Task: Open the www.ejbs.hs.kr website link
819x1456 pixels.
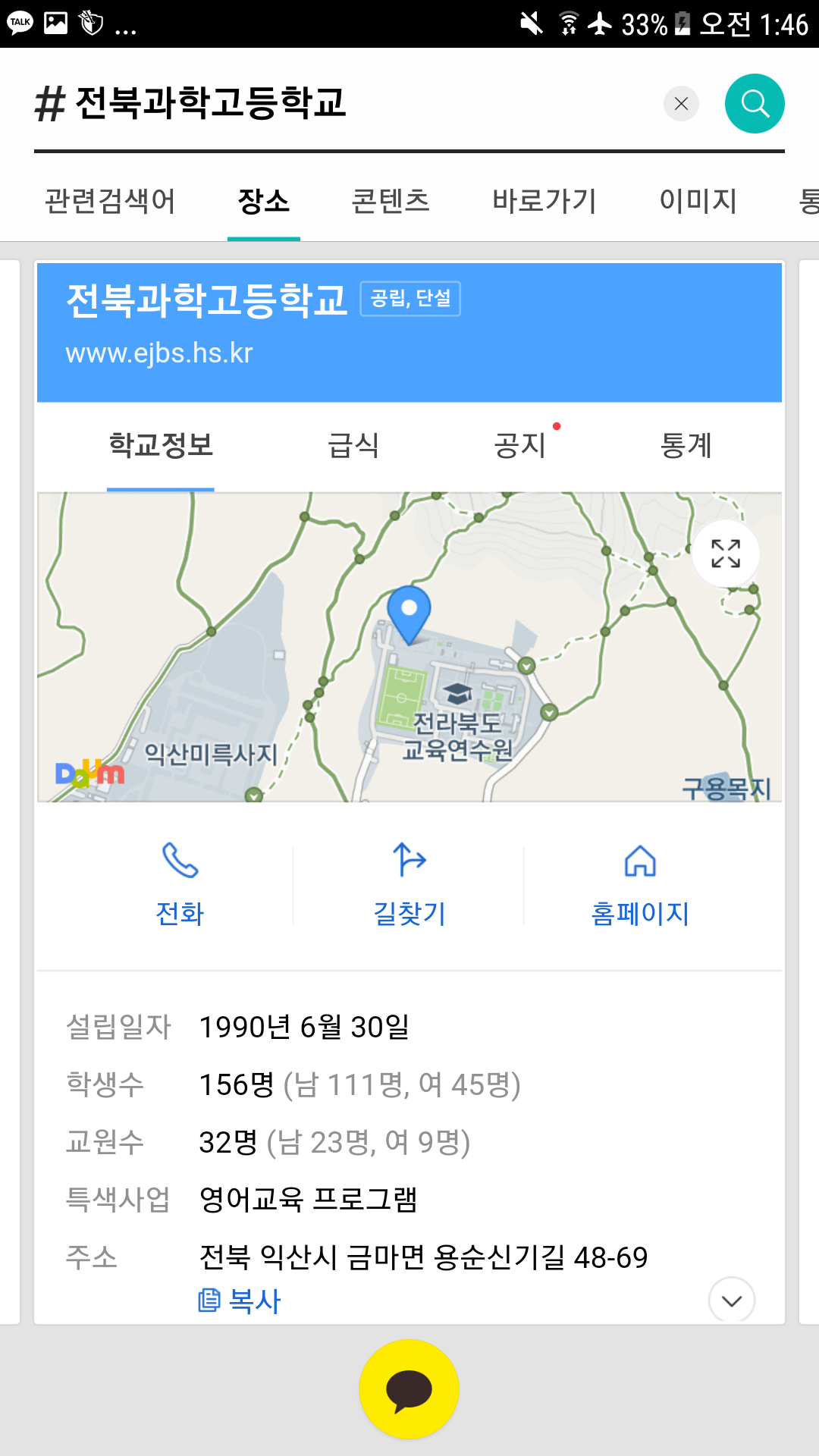Action: tap(159, 353)
